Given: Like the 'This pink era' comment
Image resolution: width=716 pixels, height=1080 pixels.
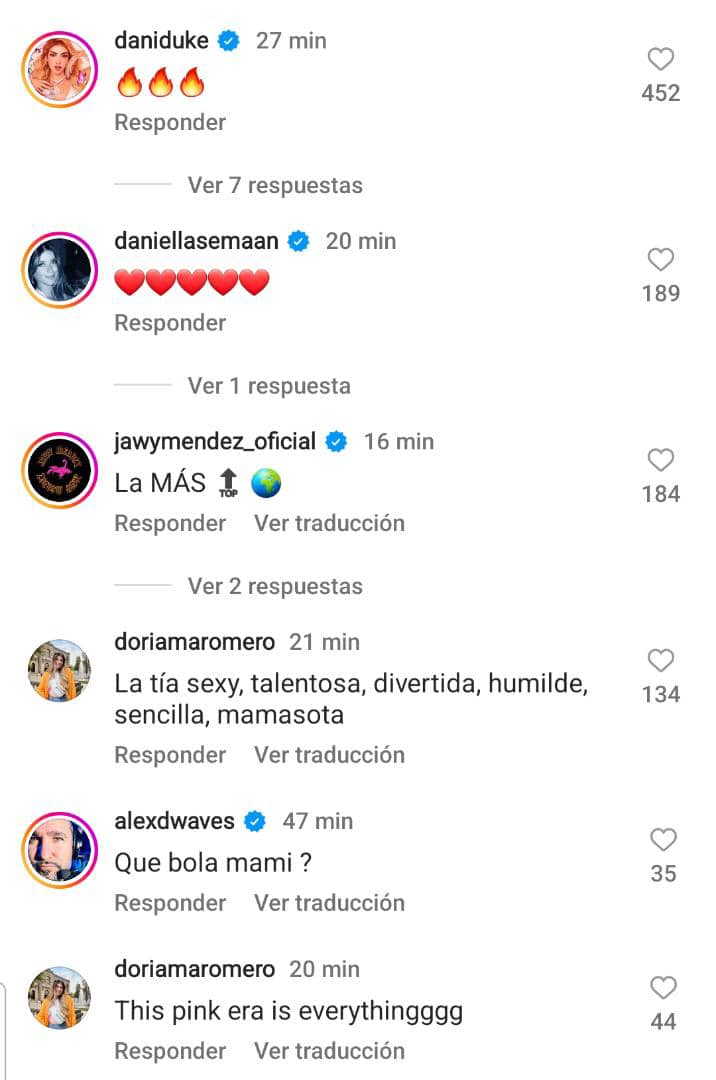Looking at the screenshot, I should [663, 989].
